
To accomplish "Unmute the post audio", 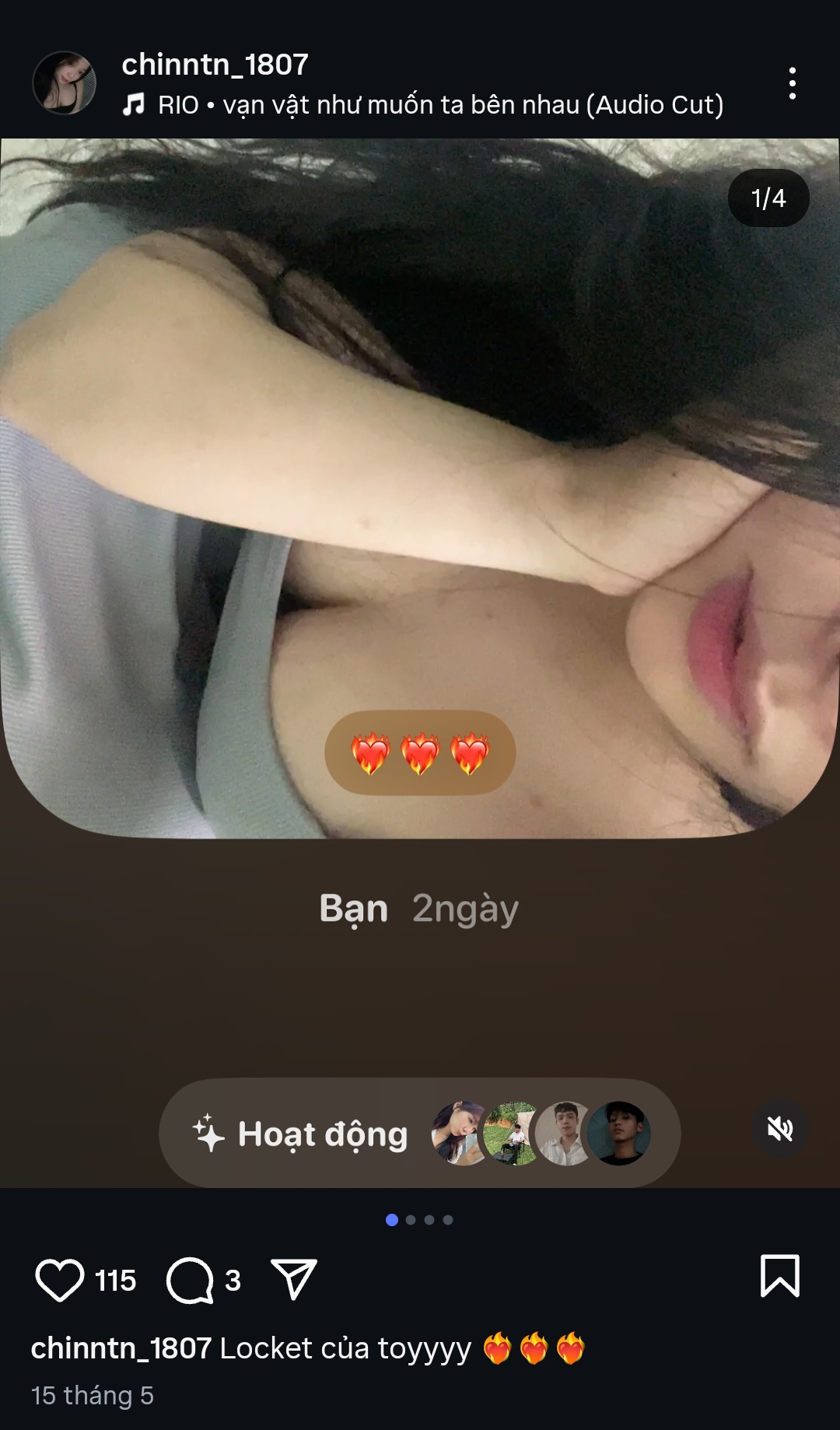I will pos(779,1128).
